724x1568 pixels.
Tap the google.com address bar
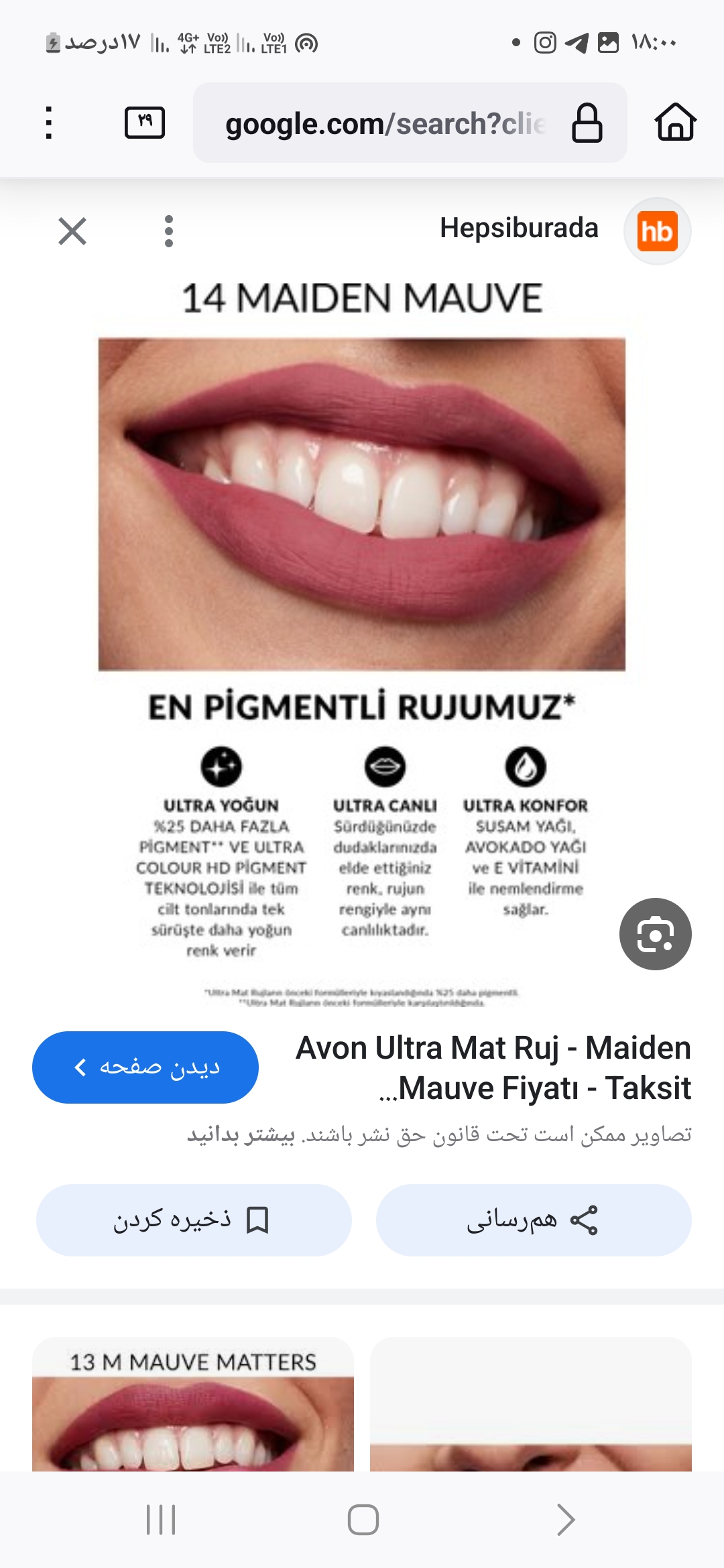point(385,123)
